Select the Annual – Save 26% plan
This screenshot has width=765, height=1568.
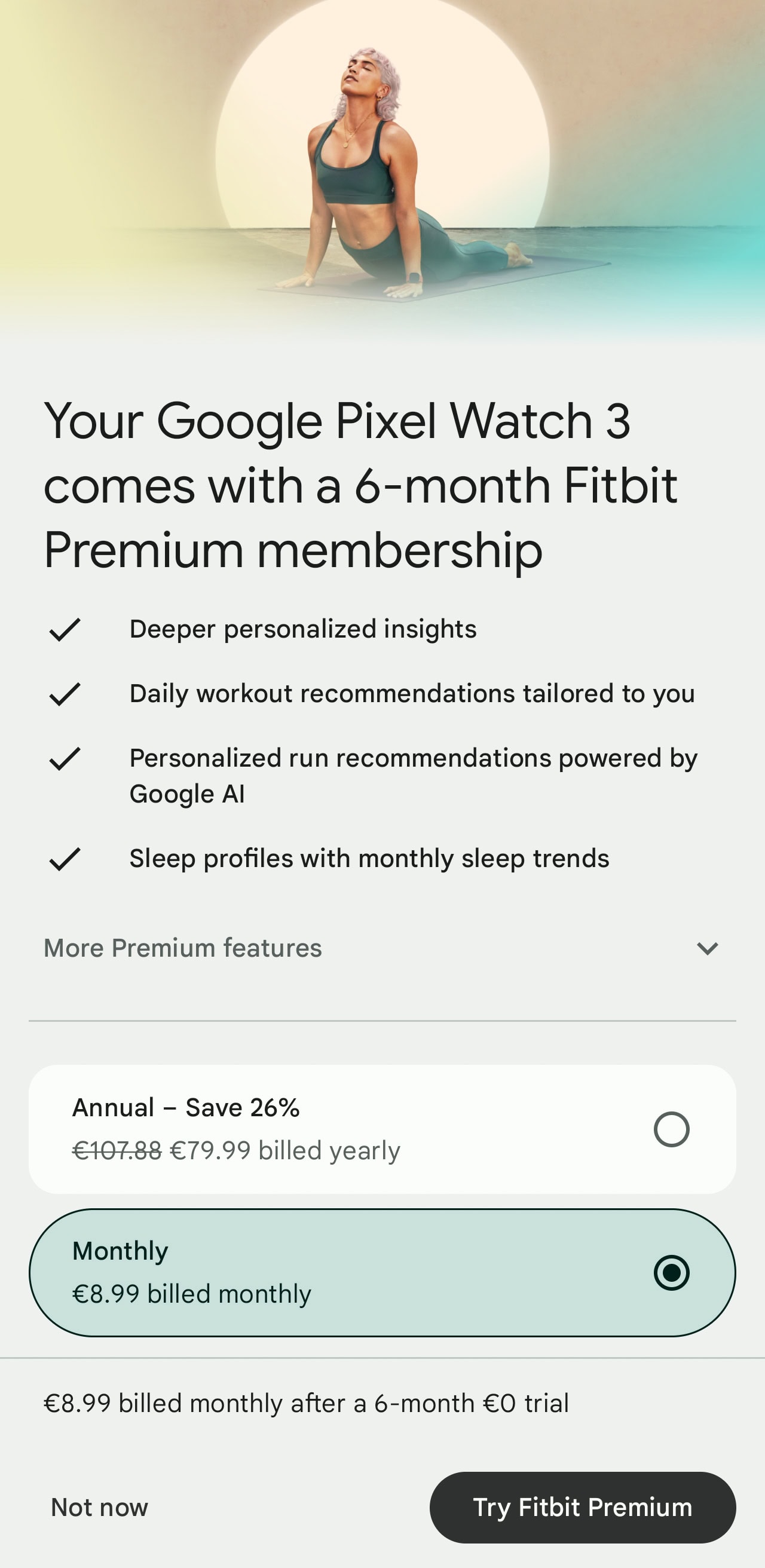[x=382, y=1129]
